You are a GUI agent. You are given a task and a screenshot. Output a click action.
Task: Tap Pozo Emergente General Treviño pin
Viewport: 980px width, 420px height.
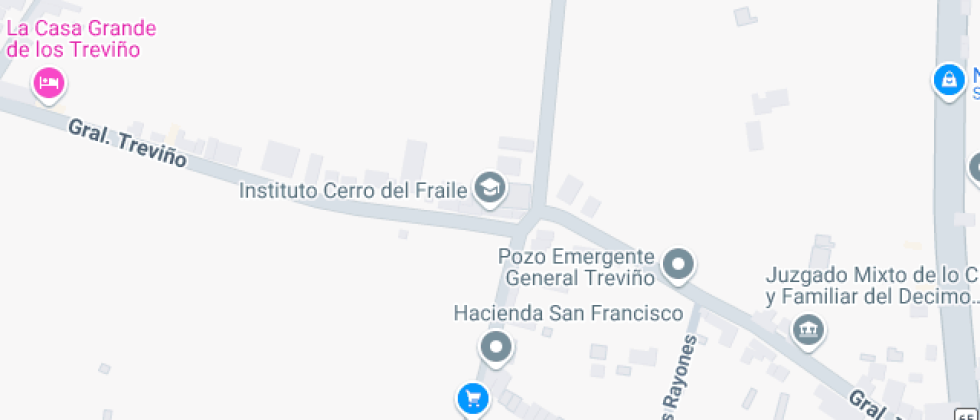[x=680, y=266]
